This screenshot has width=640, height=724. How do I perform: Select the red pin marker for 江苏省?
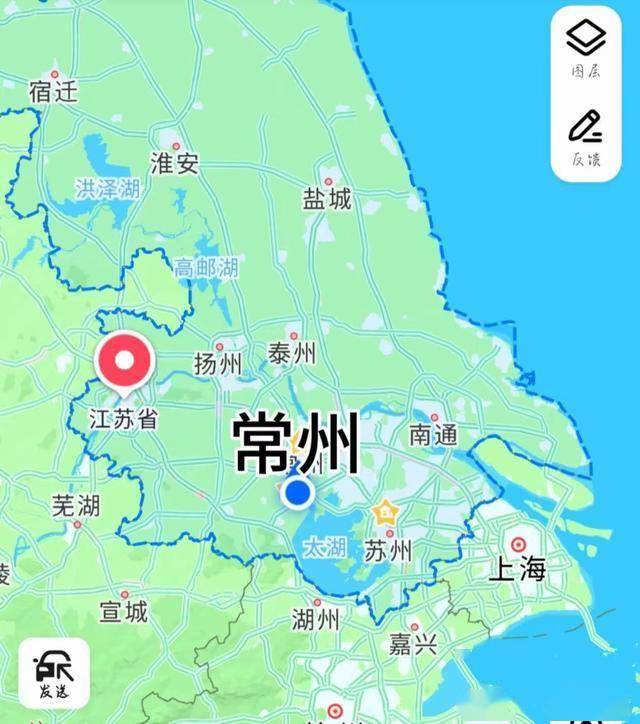pyautogui.click(x=124, y=362)
